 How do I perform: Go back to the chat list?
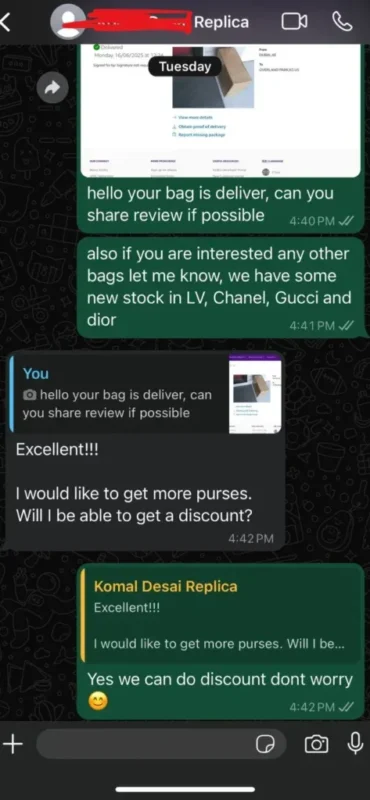click(x=5, y=22)
